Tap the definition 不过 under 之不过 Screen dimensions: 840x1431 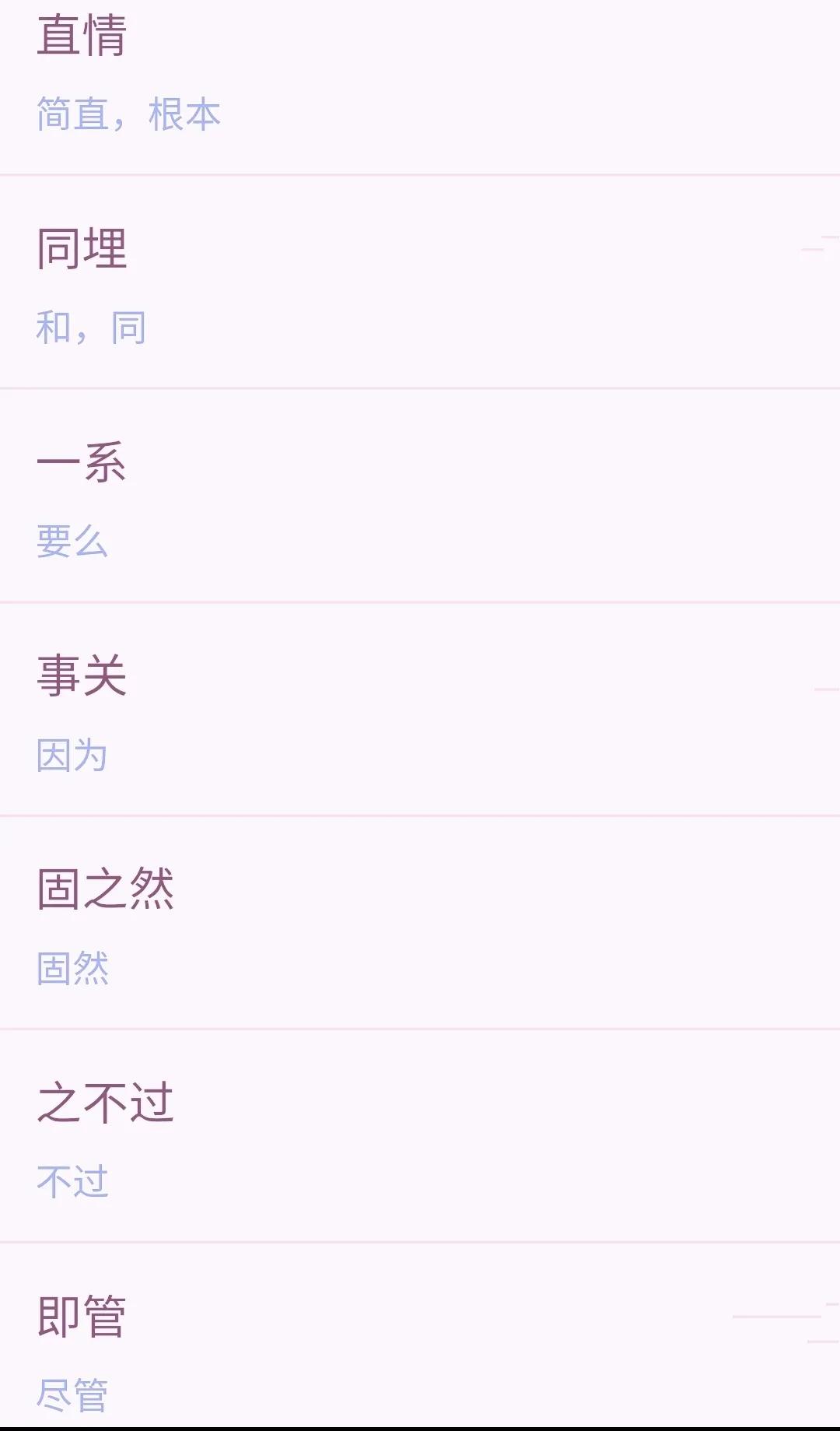coord(72,1180)
